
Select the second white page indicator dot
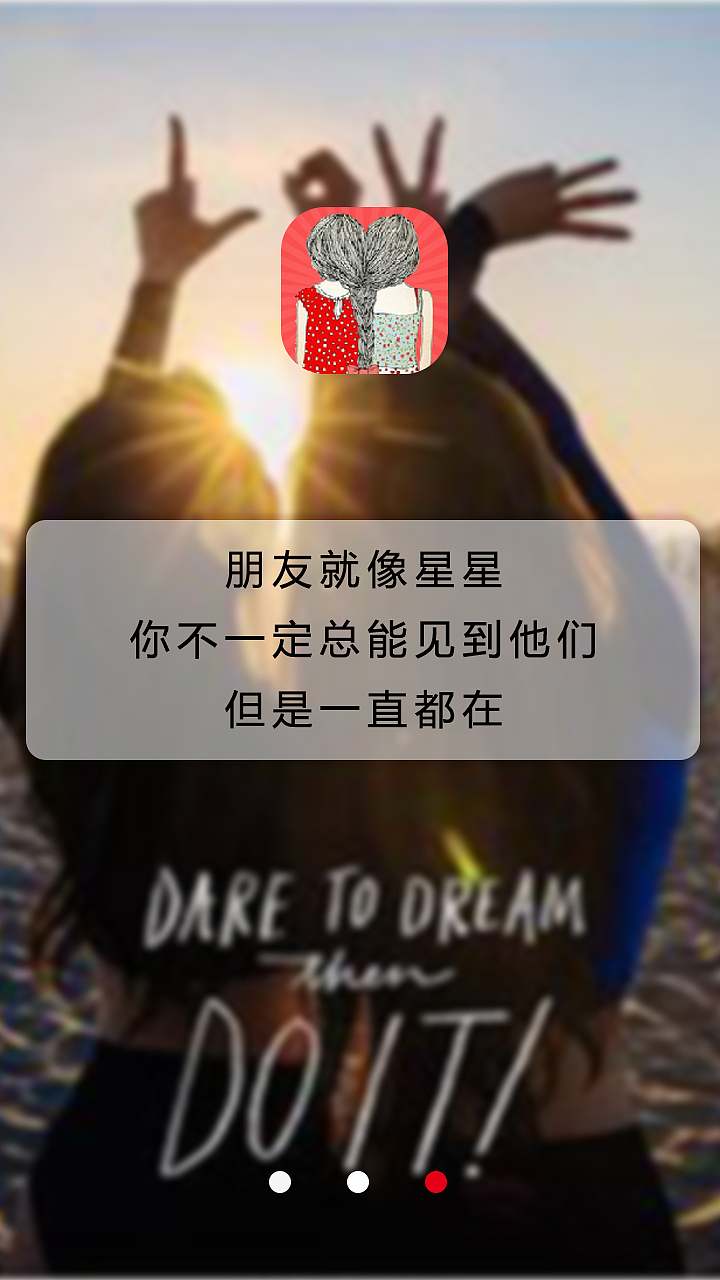[358, 1182]
